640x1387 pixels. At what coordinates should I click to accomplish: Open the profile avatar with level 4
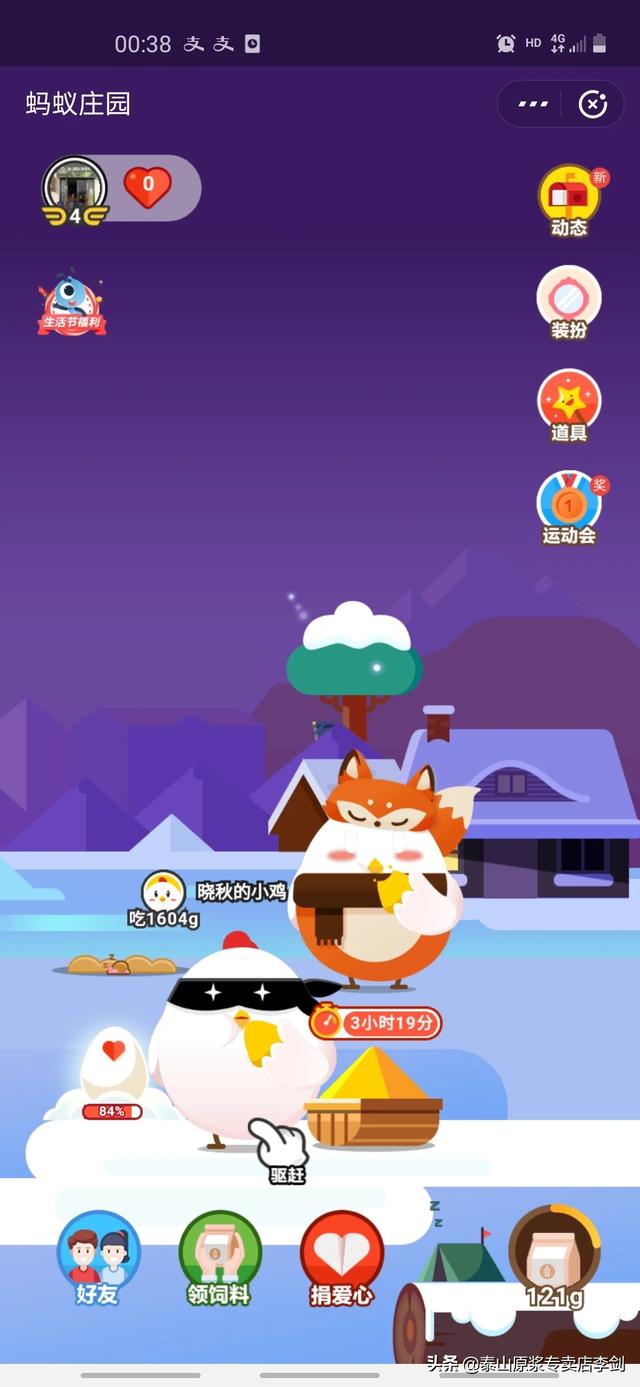(x=74, y=189)
